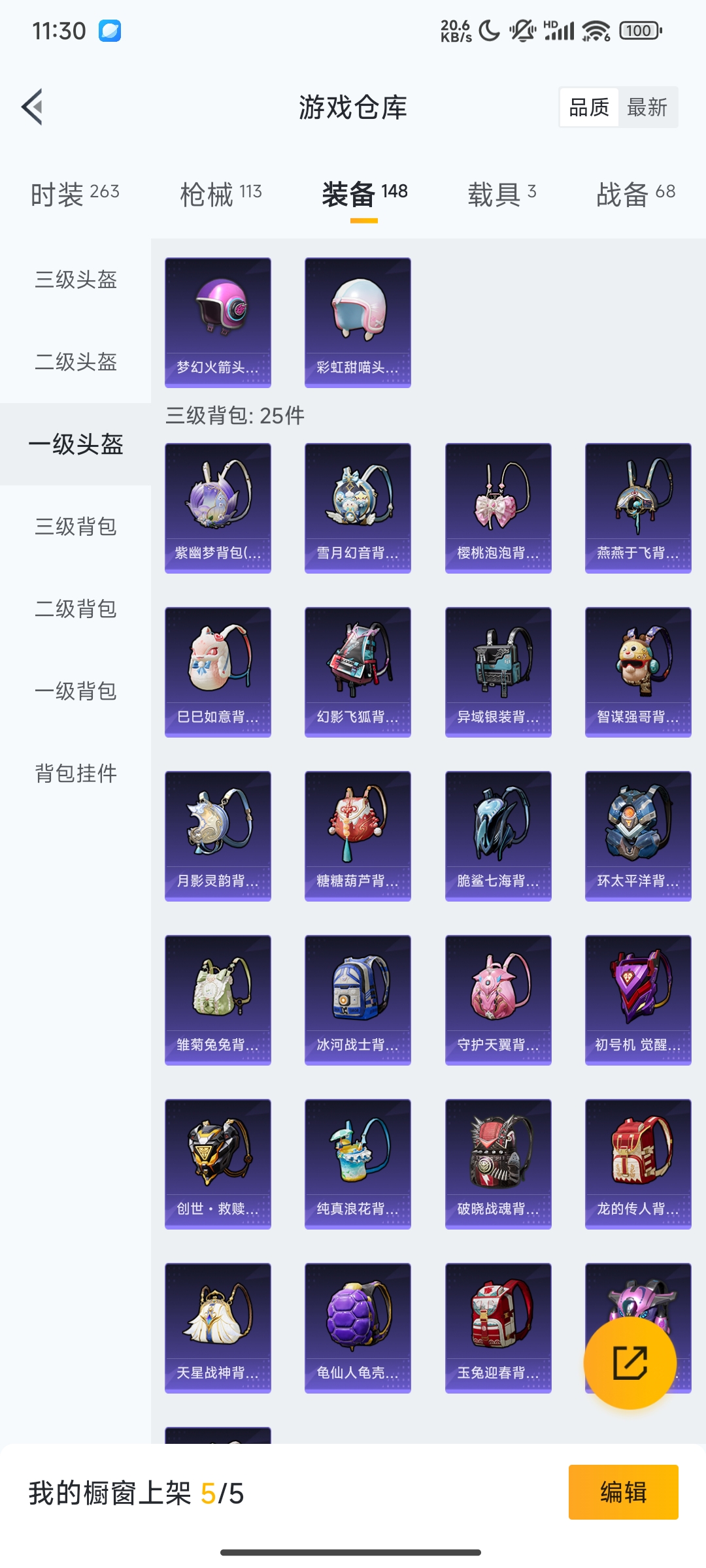This screenshot has height=1568, width=706.
Task: Open the 载具 tab
Action: pos(501,194)
